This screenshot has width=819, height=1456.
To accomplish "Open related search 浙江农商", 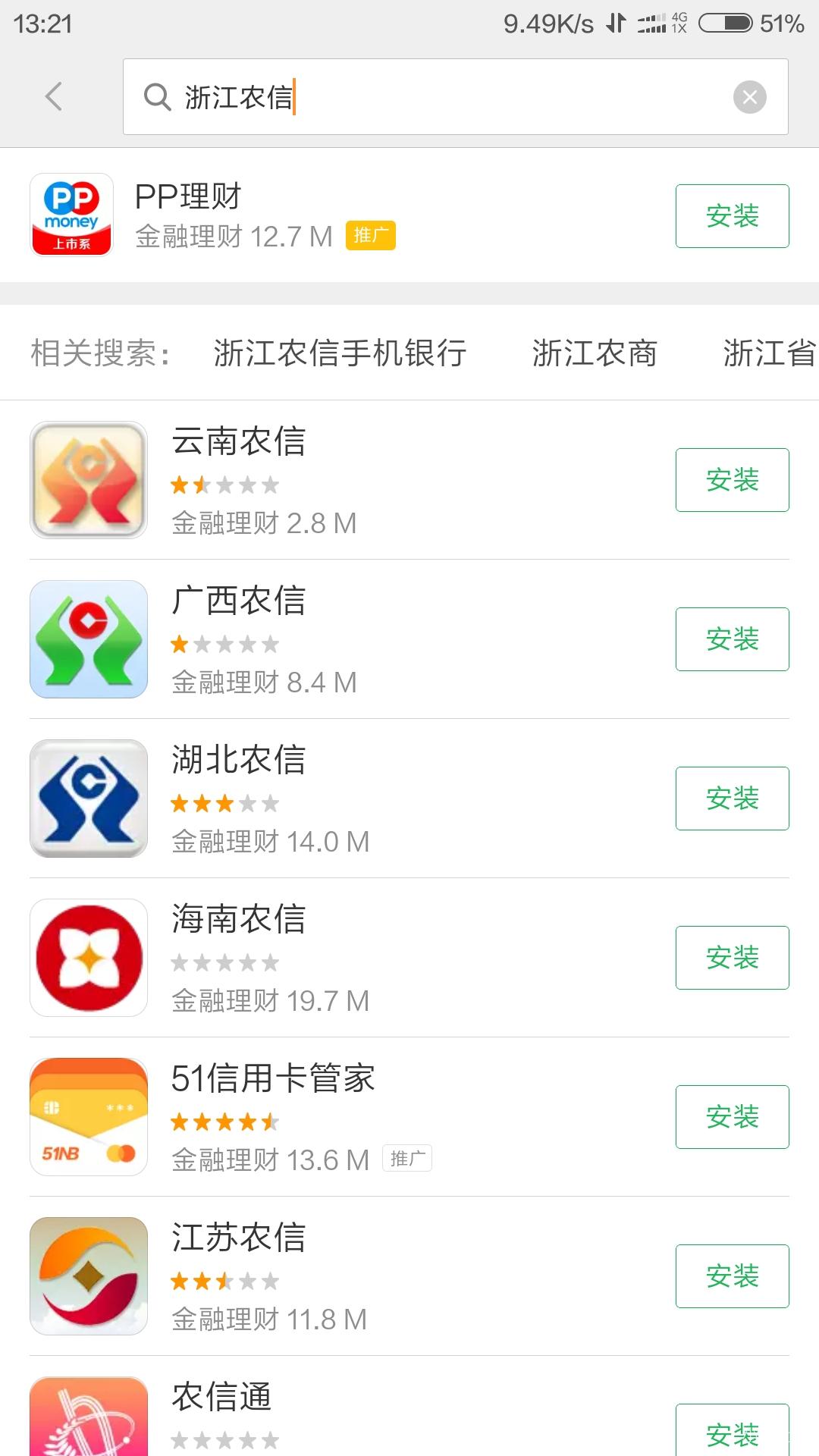I will point(595,353).
